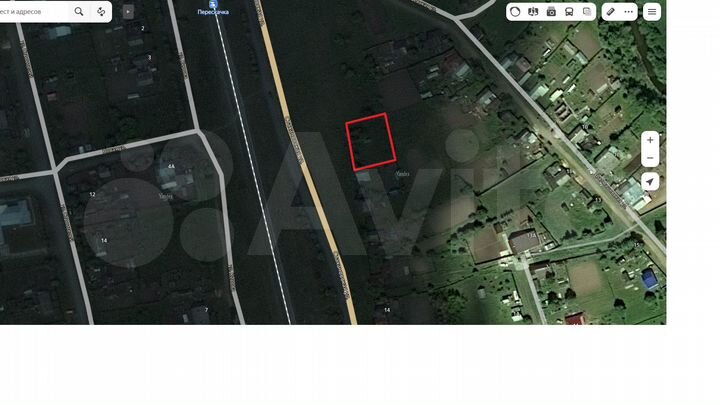Viewport: 720px width, 405px height.
Task: Select the ruler measuring tool
Action: (610, 12)
